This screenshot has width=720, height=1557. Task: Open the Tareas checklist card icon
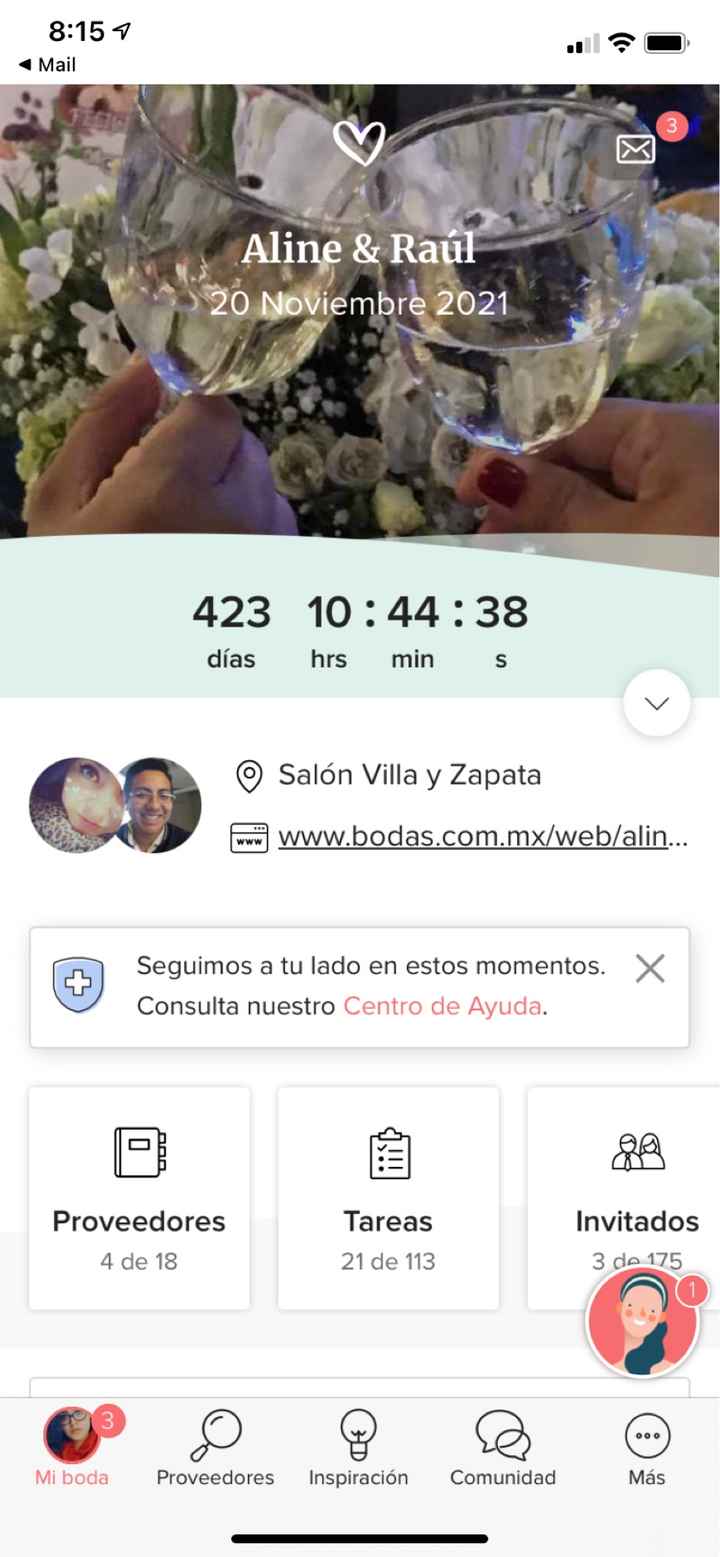(x=388, y=1150)
